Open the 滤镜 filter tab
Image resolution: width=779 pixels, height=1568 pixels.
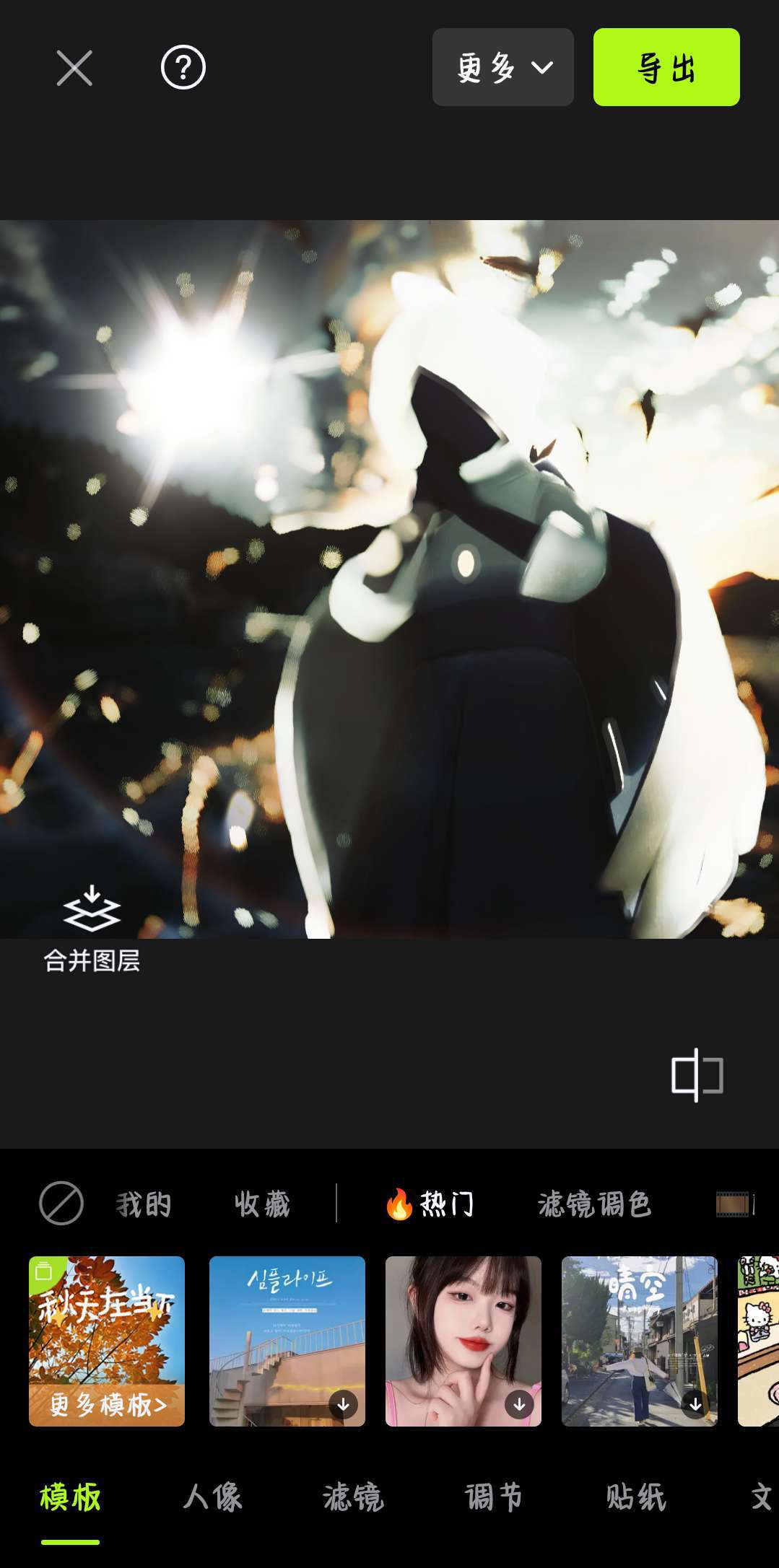(353, 1497)
